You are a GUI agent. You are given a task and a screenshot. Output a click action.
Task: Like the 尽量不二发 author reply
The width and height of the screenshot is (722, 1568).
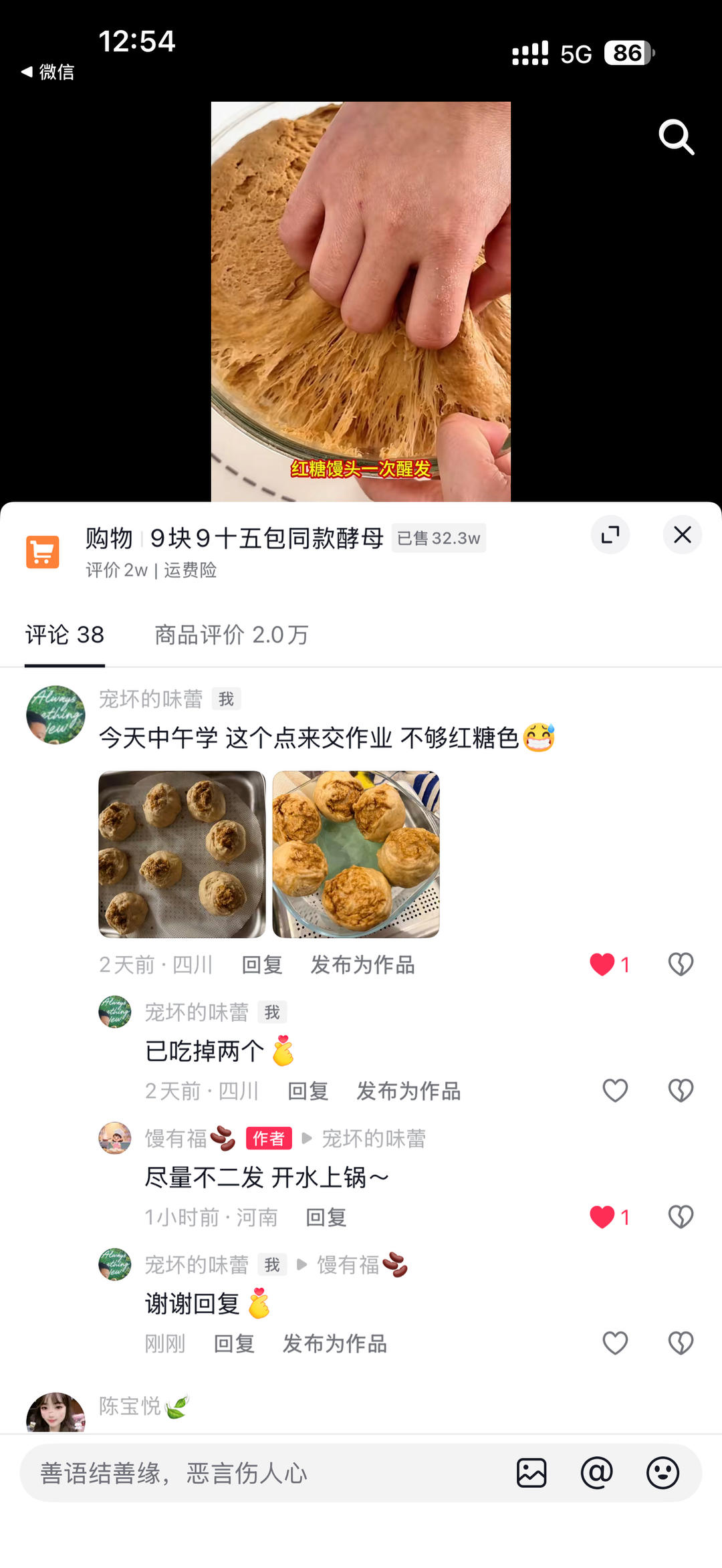coord(602,1216)
